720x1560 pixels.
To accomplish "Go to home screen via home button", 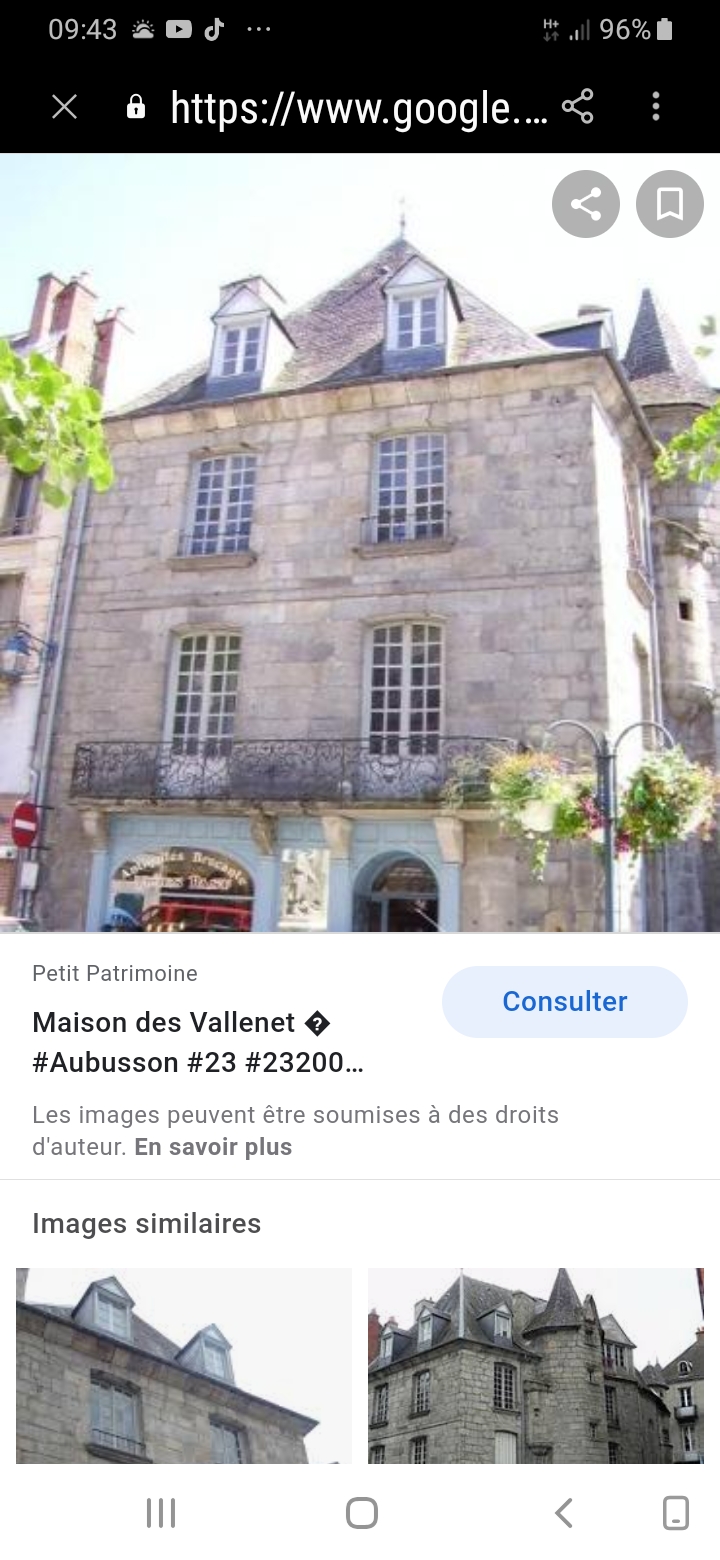I will (x=361, y=1513).
